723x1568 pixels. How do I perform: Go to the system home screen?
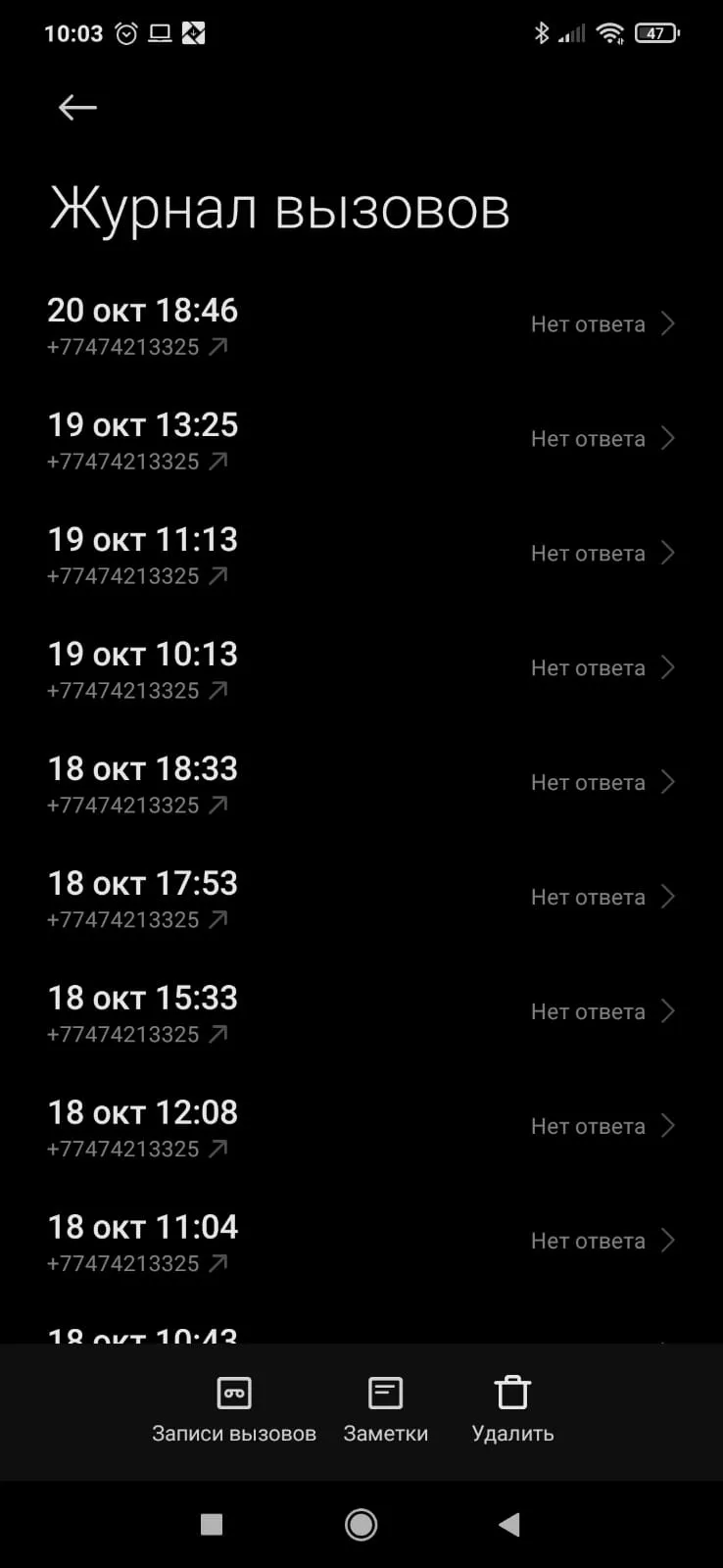tap(361, 1524)
